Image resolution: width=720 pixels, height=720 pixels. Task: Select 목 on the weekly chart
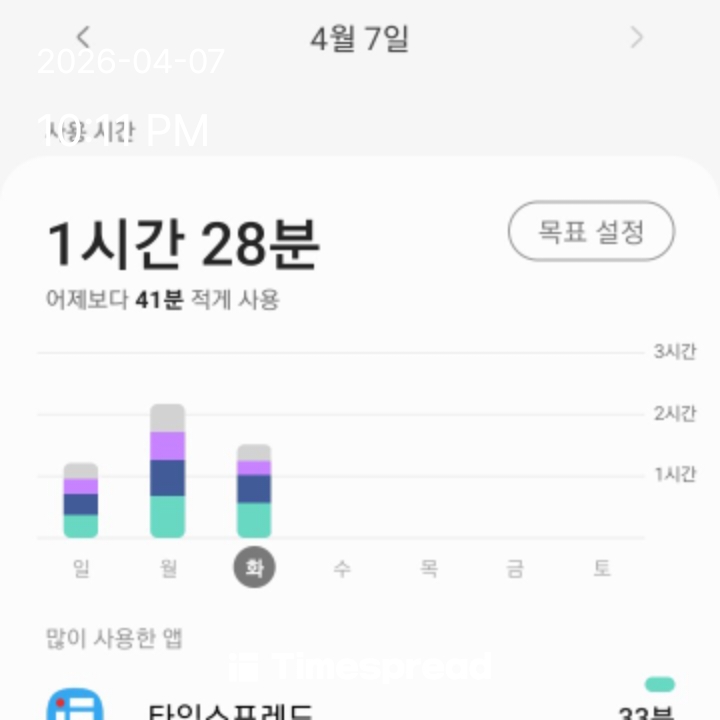[x=429, y=568]
